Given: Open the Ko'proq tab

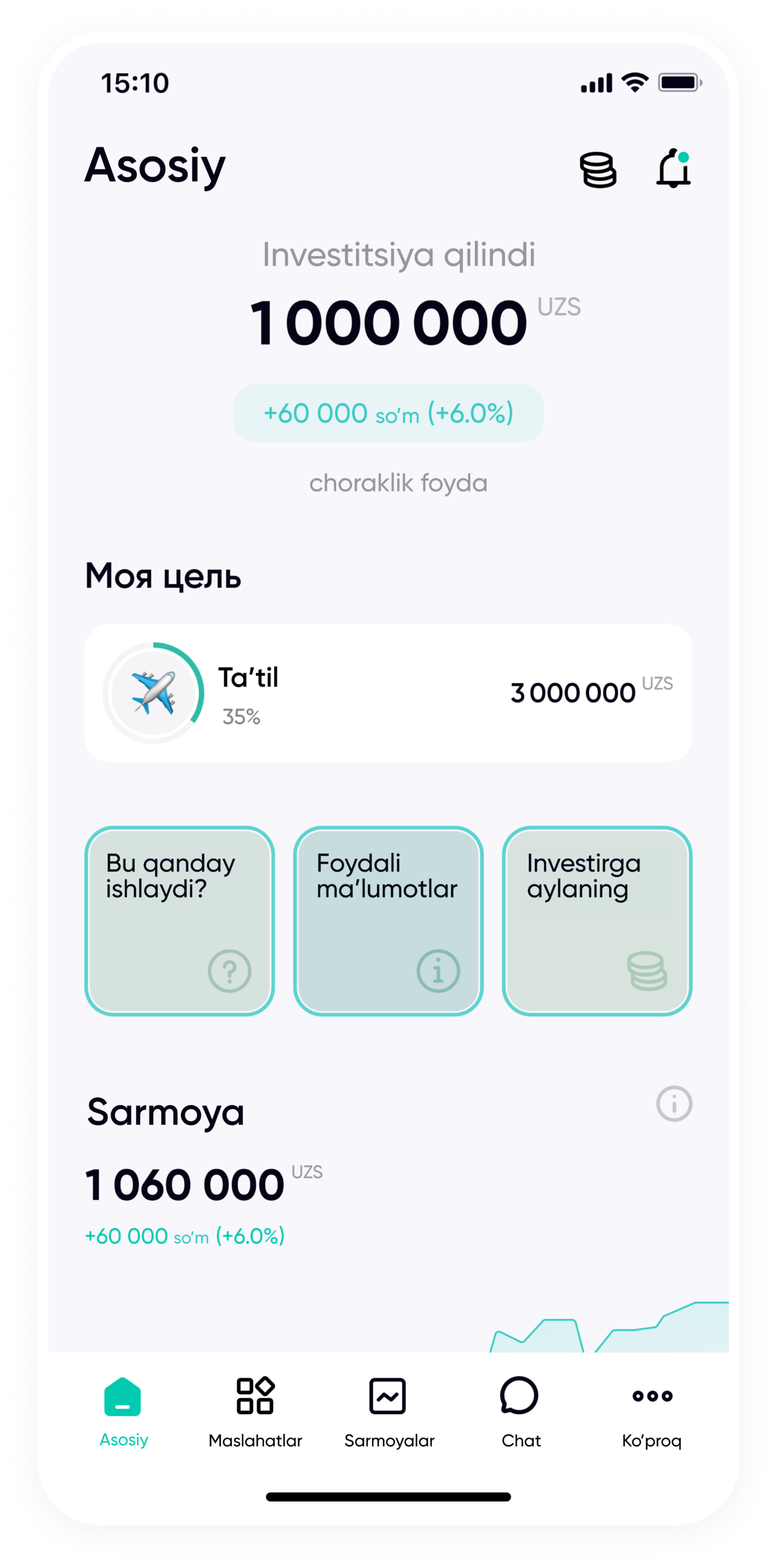Looking at the screenshot, I should coord(652,1412).
